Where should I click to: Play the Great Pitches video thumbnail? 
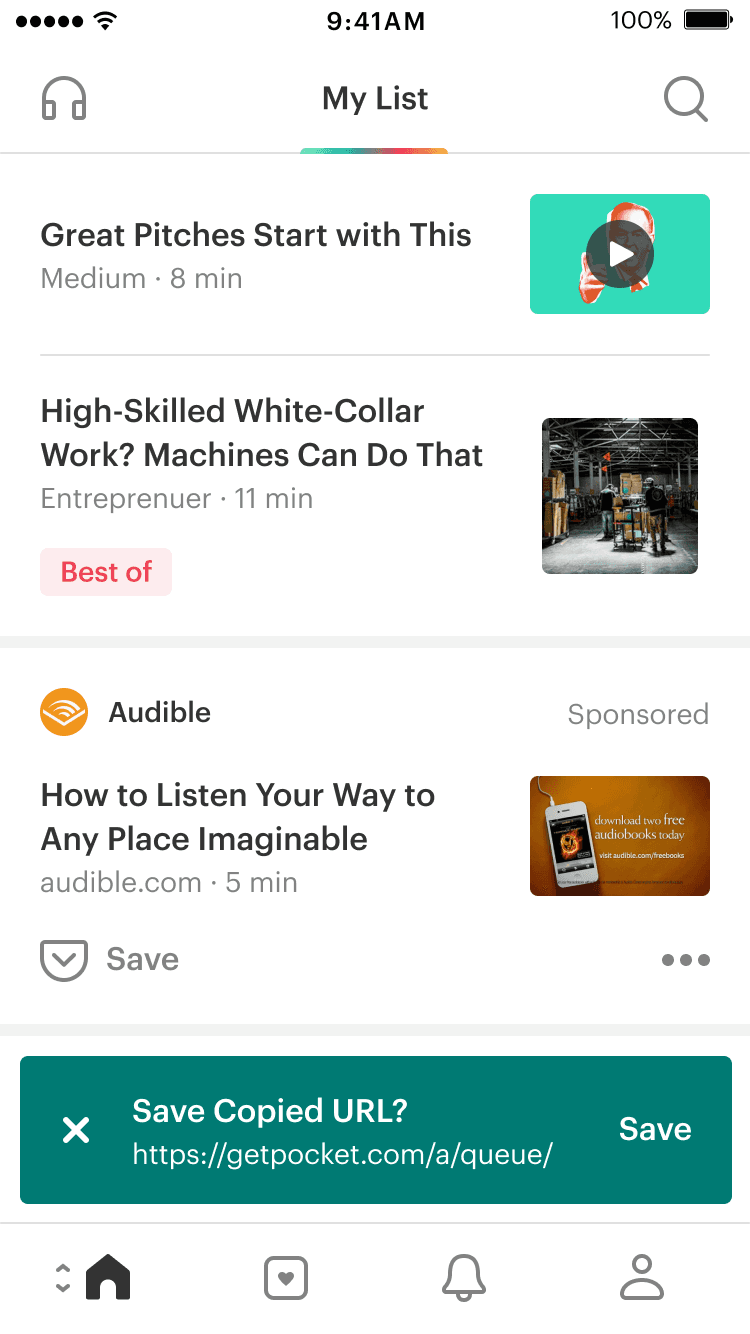[620, 254]
